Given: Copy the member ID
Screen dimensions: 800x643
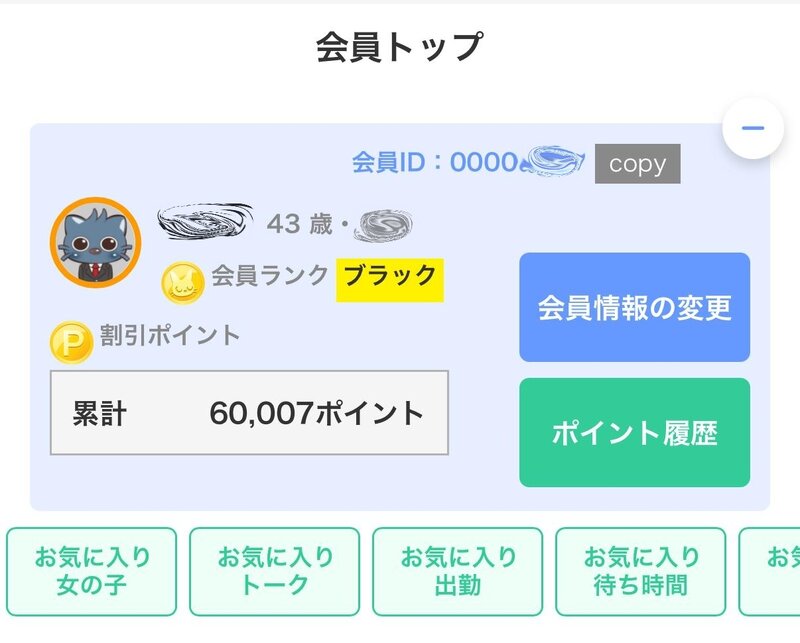Looking at the screenshot, I should 637,164.
